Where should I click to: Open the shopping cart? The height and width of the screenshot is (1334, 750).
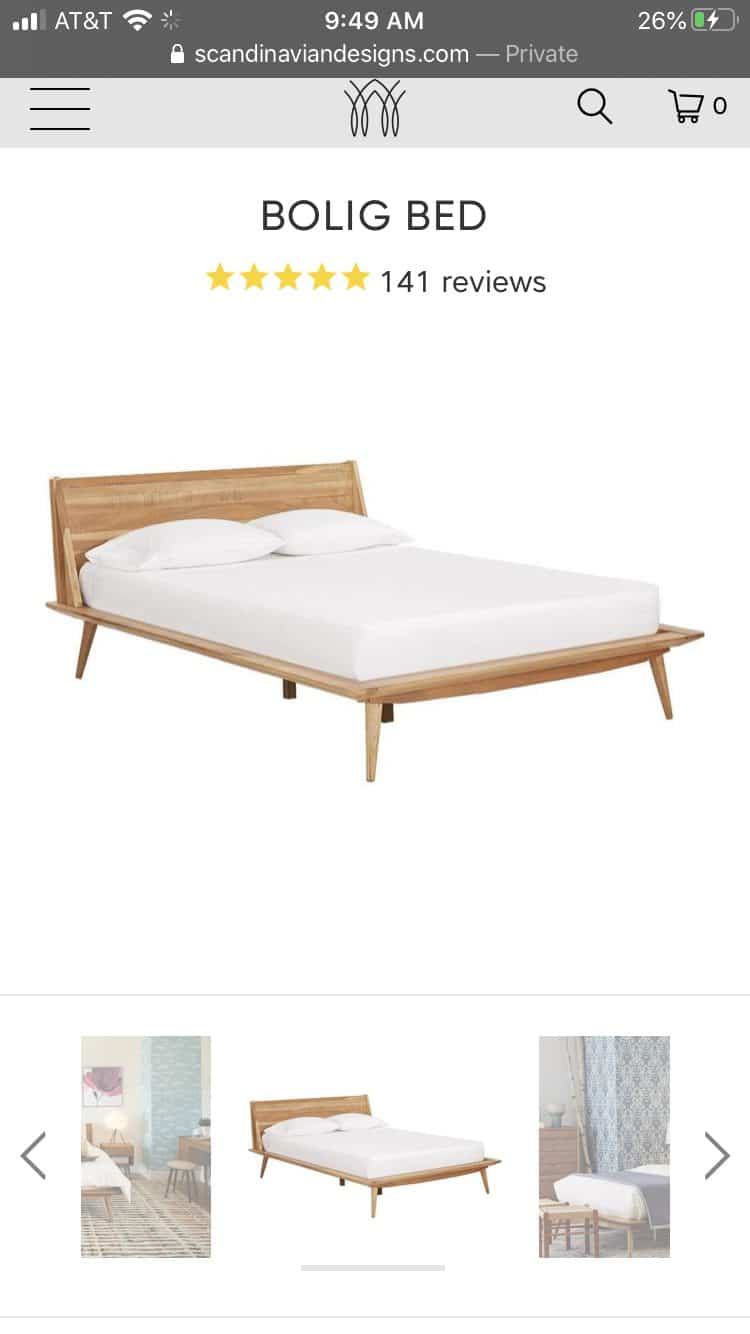point(696,106)
